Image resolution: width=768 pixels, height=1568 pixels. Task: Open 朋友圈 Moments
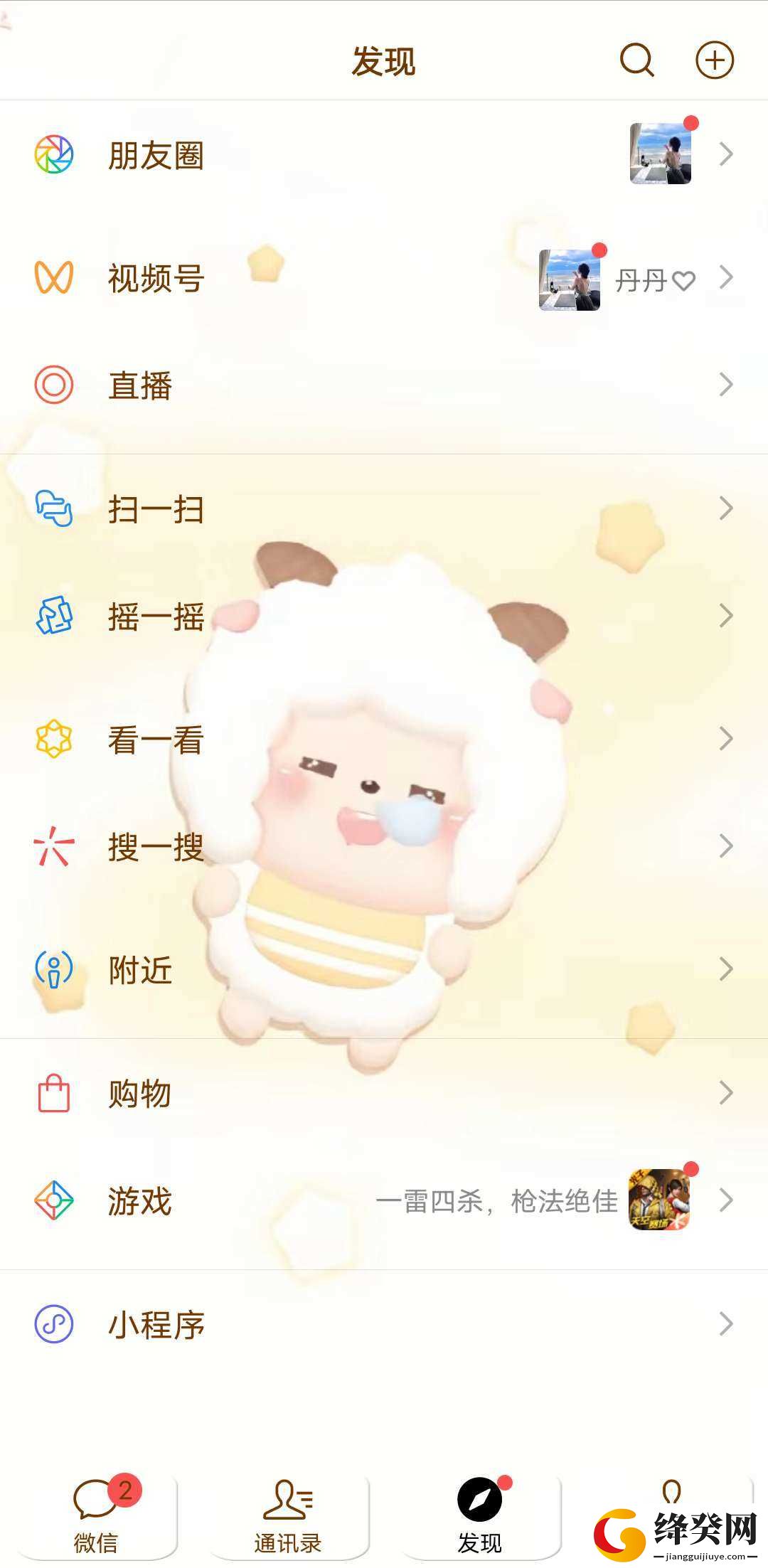[x=384, y=154]
